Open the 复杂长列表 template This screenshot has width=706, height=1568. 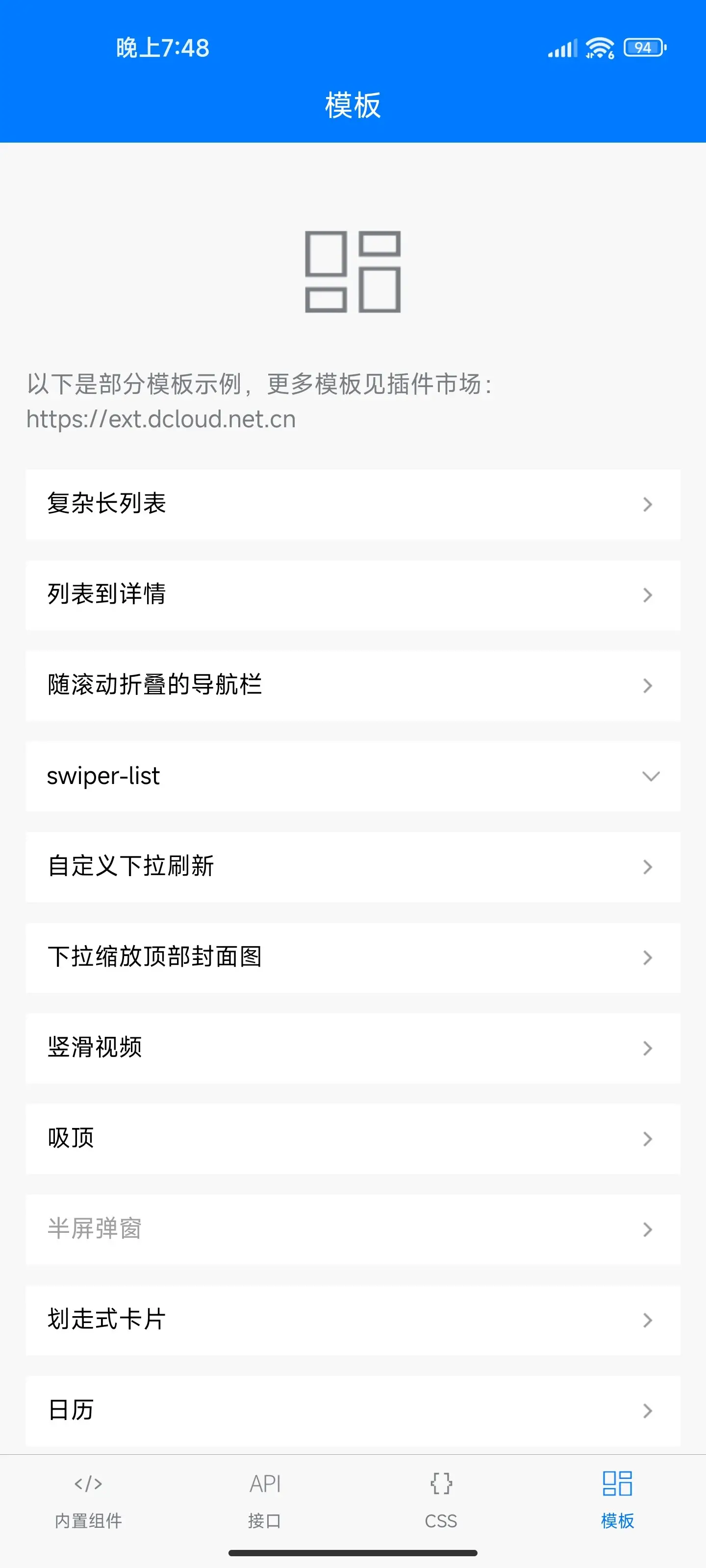[x=353, y=504]
